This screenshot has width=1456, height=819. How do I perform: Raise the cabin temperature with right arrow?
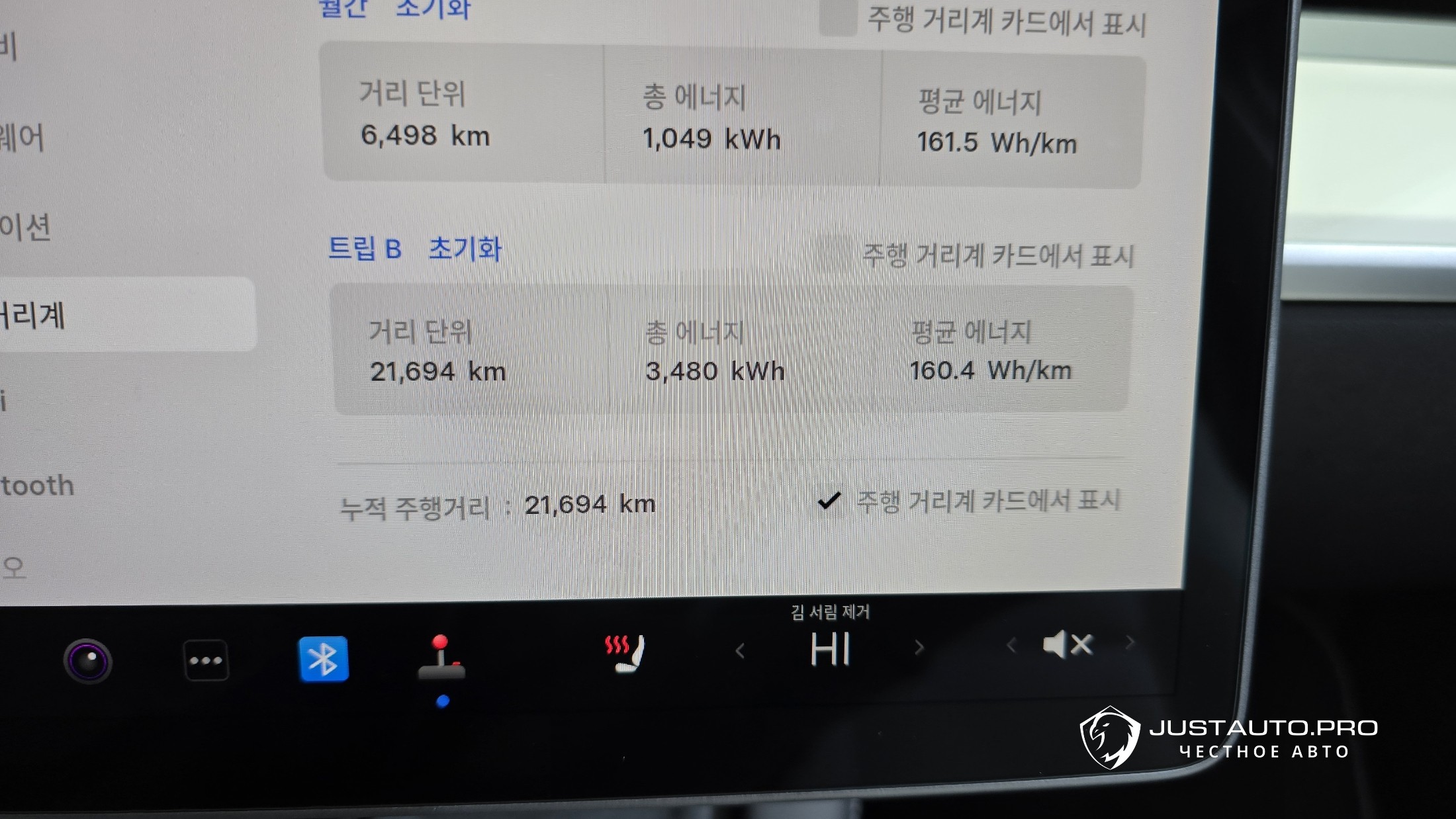pos(919,648)
